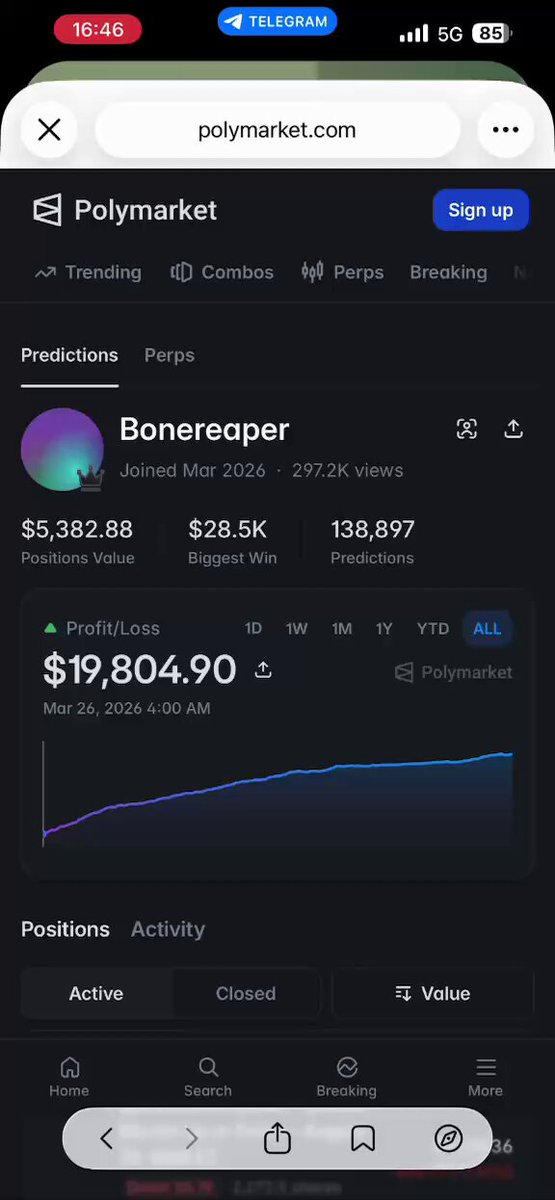This screenshot has height=1200, width=555.
Task: Tap the Sign up button
Action: [x=480, y=210]
